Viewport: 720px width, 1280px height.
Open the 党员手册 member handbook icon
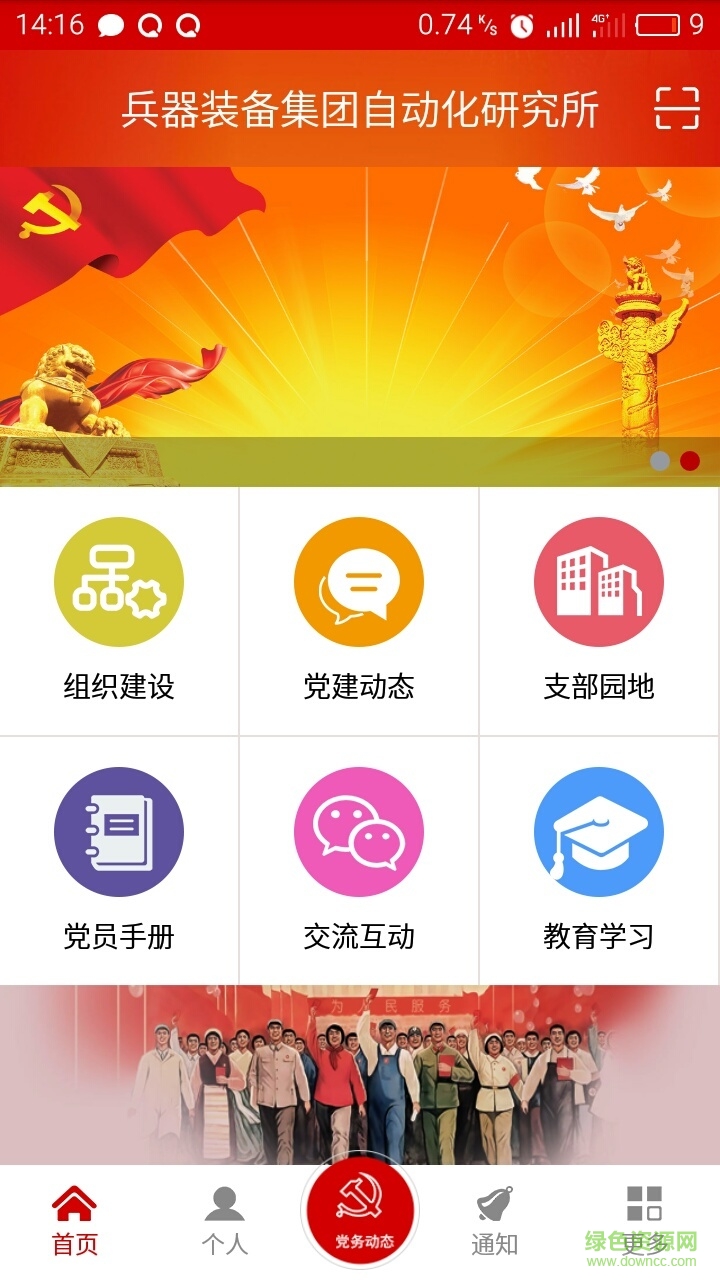118,831
